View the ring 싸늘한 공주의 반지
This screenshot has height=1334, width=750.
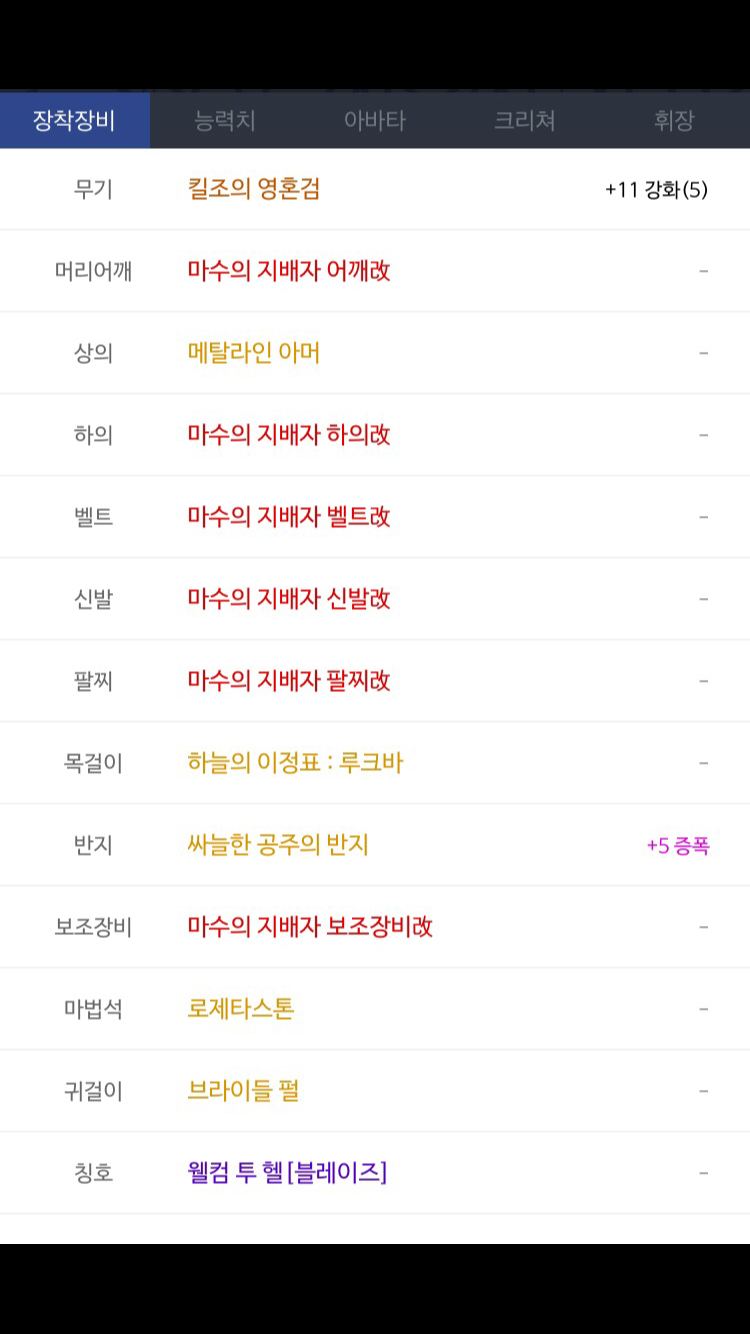point(278,845)
